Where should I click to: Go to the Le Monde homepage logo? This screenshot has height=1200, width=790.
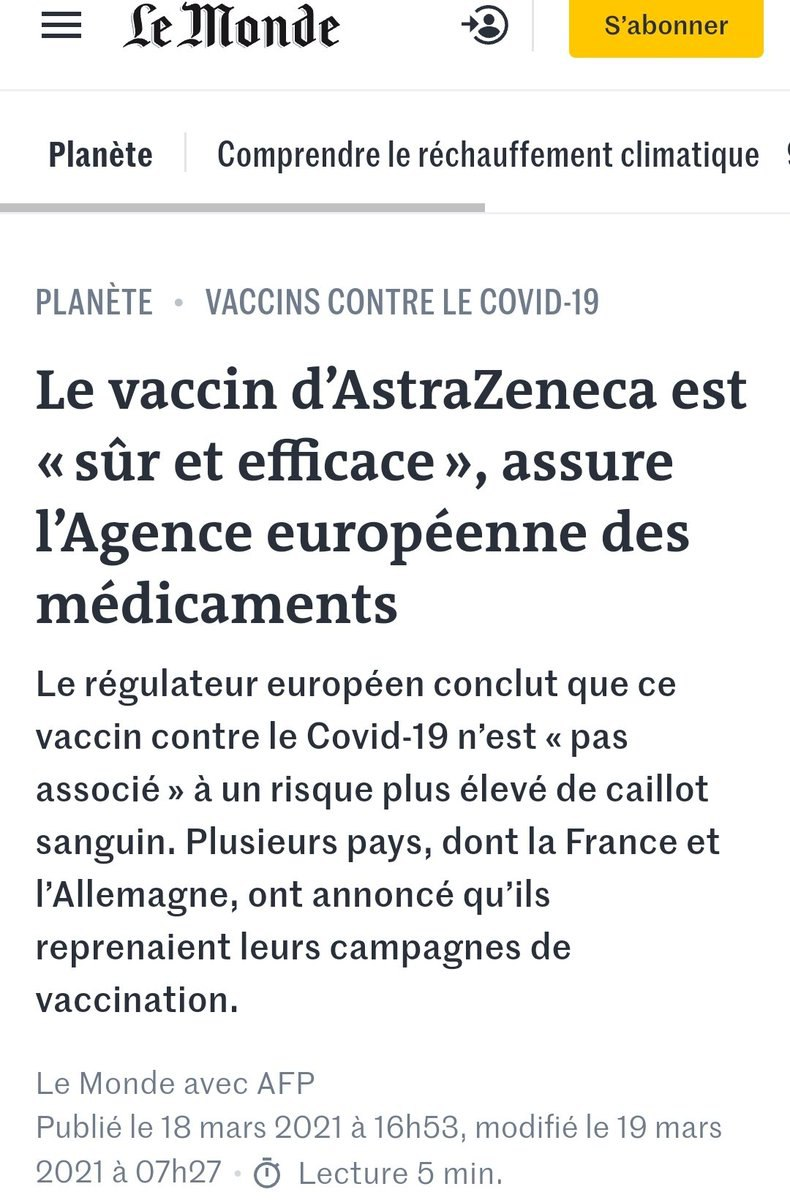[x=231, y=26]
